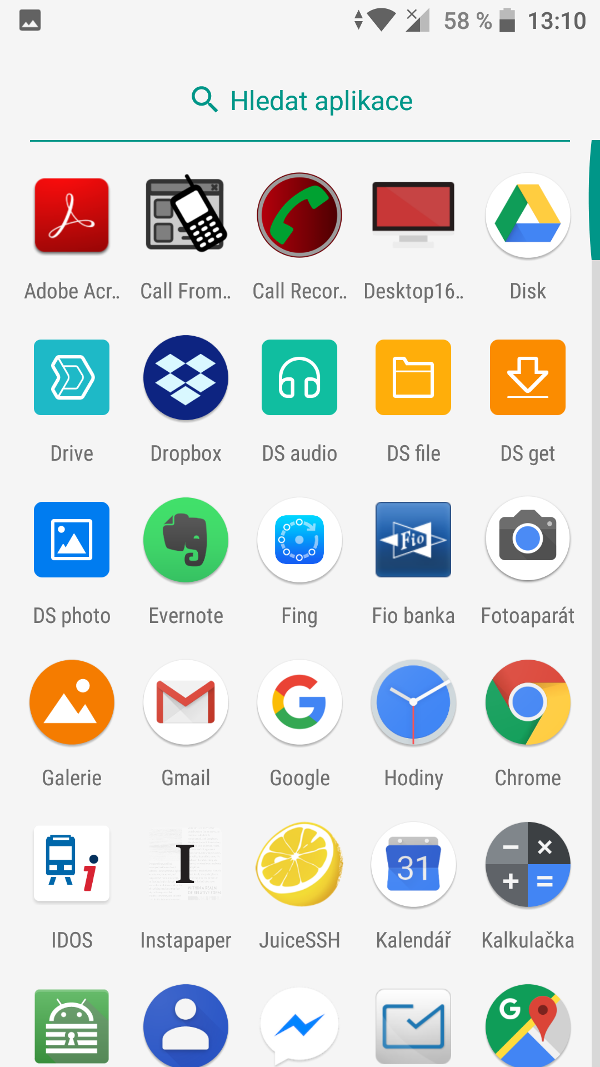The image size is (600, 1067).
Task: Open Evernote
Action: [186, 540]
